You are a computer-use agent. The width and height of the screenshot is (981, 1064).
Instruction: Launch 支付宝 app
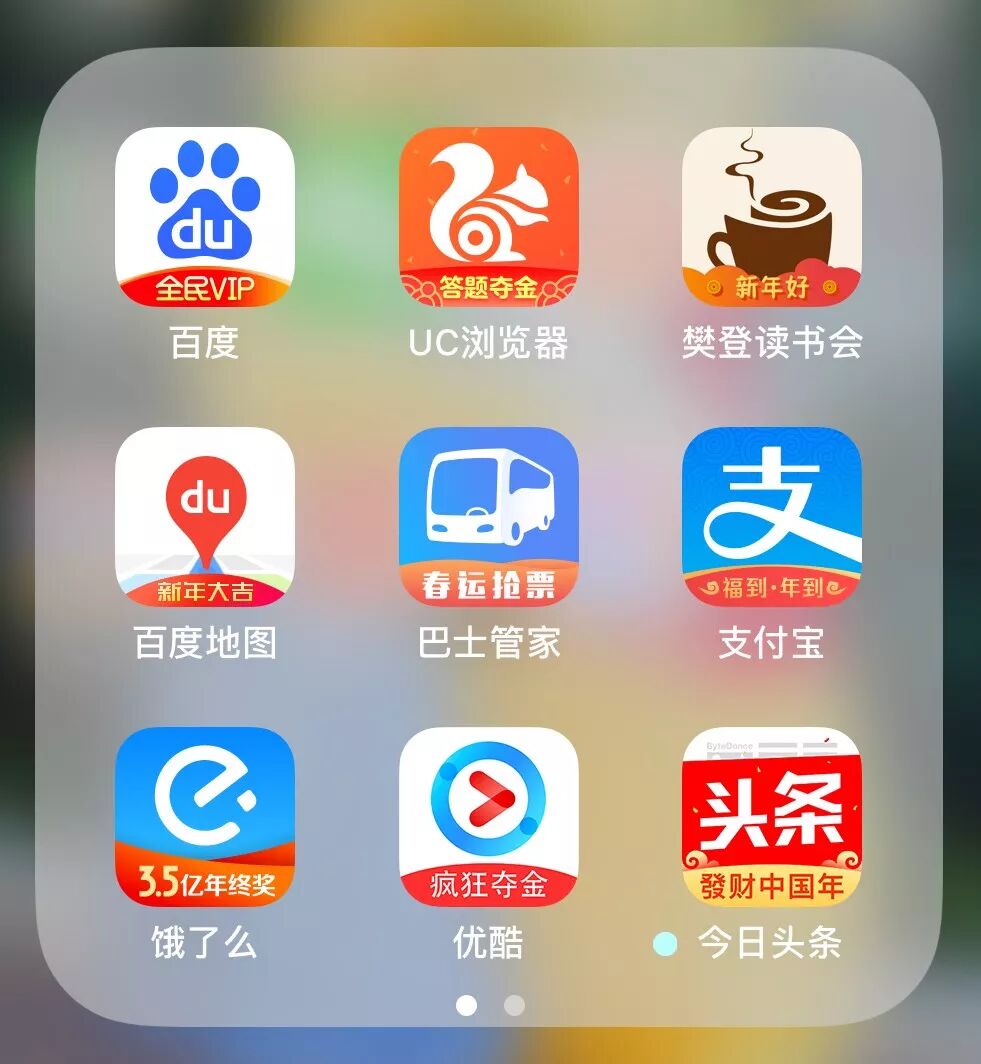coord(771,517)
